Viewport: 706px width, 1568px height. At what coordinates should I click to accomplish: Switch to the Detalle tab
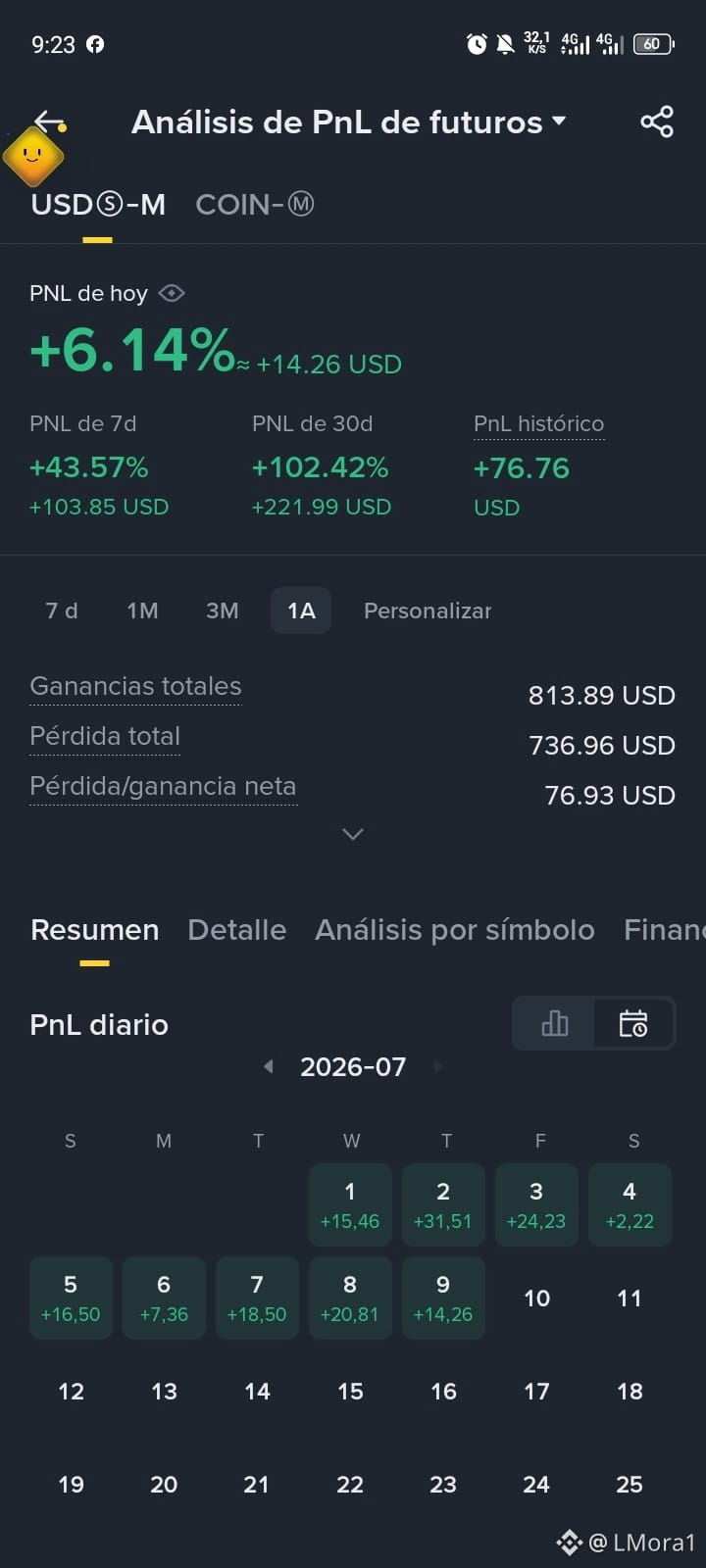click(237, 930)
